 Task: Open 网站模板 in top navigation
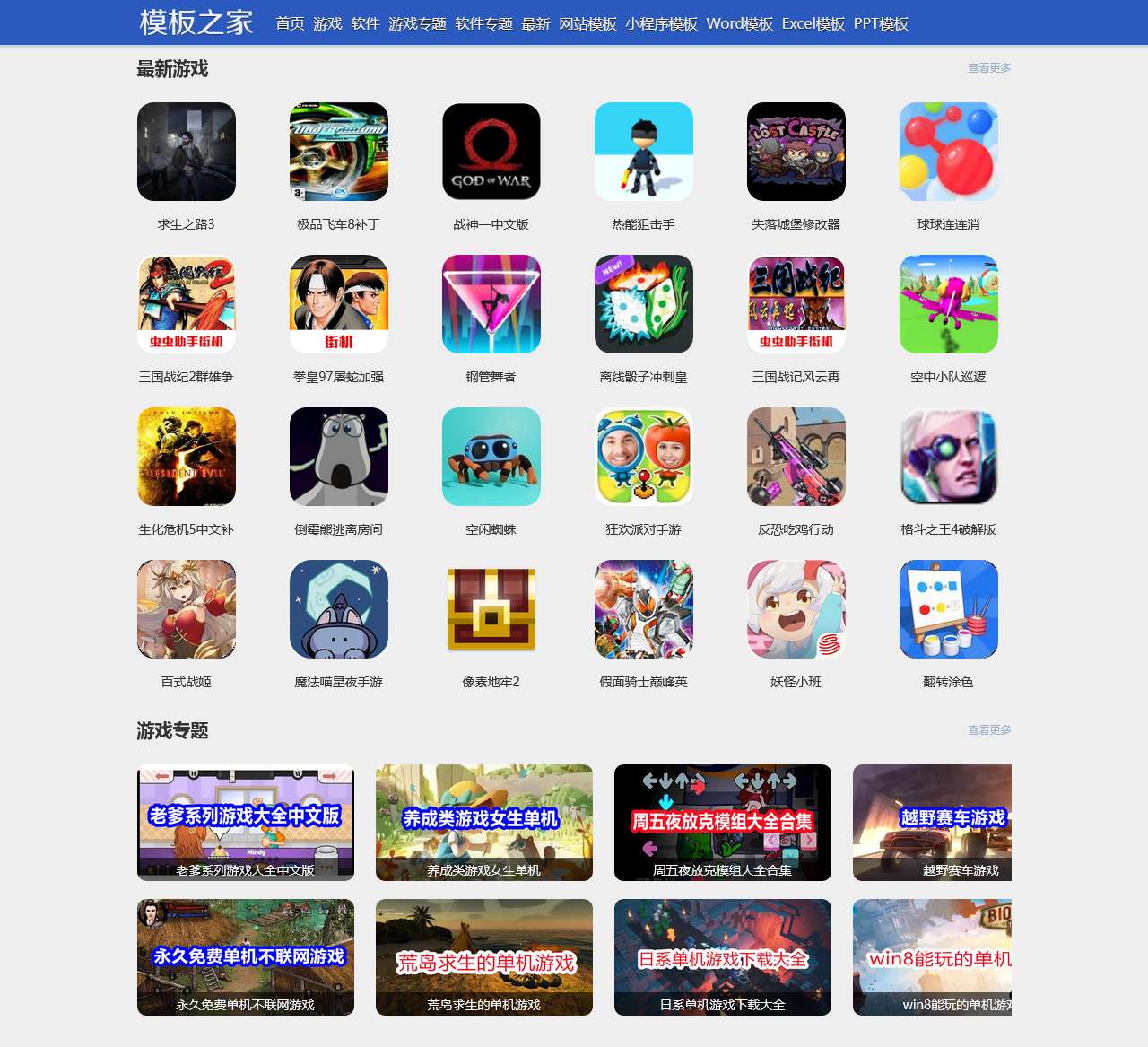point(587,23)
